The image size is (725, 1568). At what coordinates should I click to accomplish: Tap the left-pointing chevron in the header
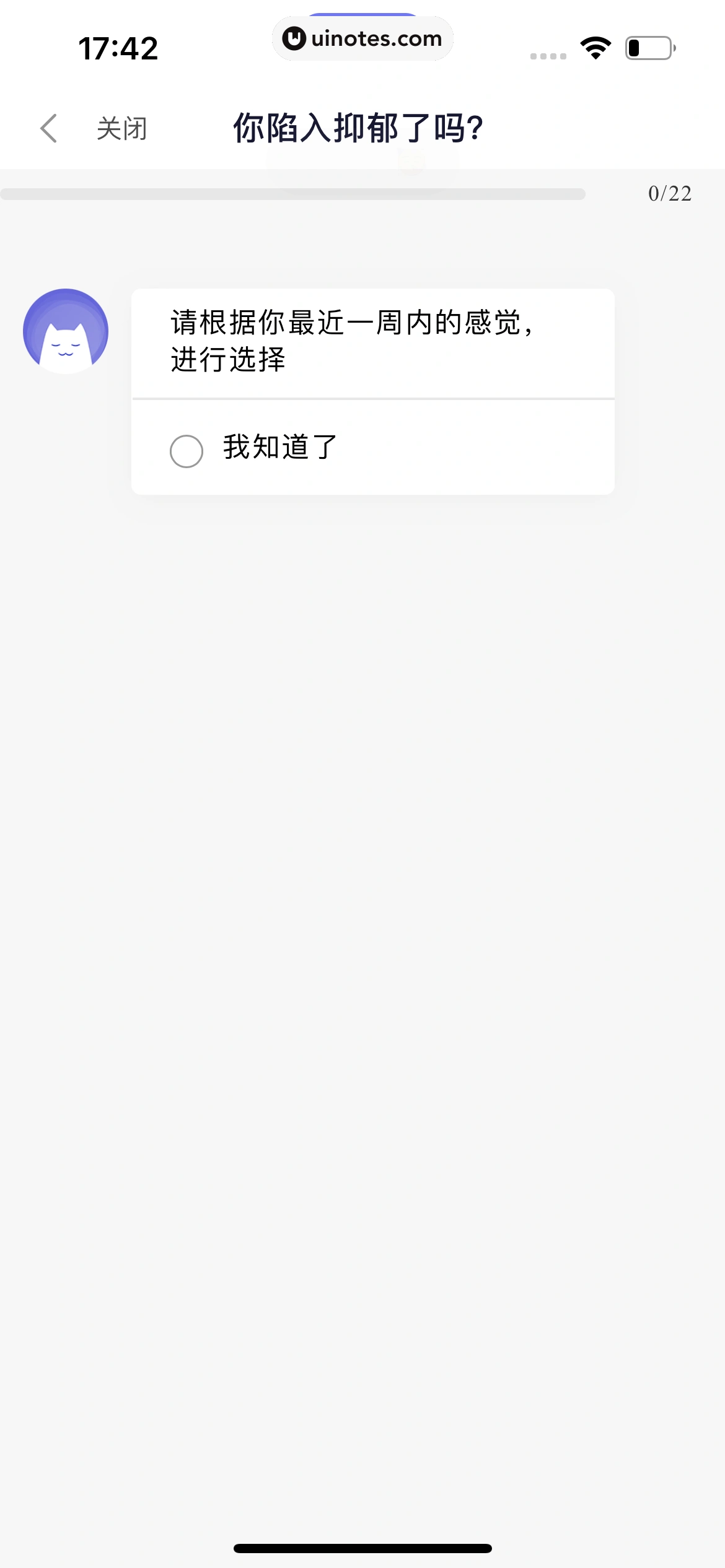[x=49, y=128]
